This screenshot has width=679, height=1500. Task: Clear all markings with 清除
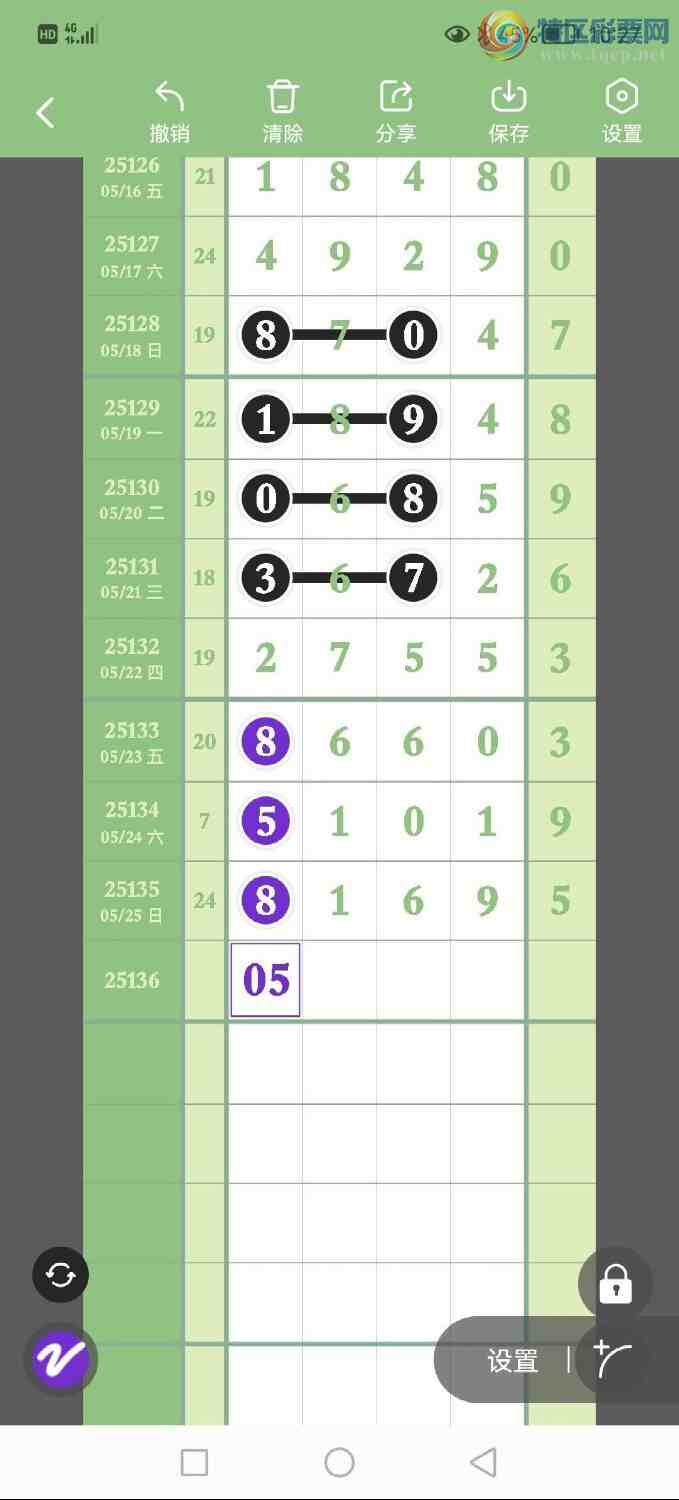point(283,112)
